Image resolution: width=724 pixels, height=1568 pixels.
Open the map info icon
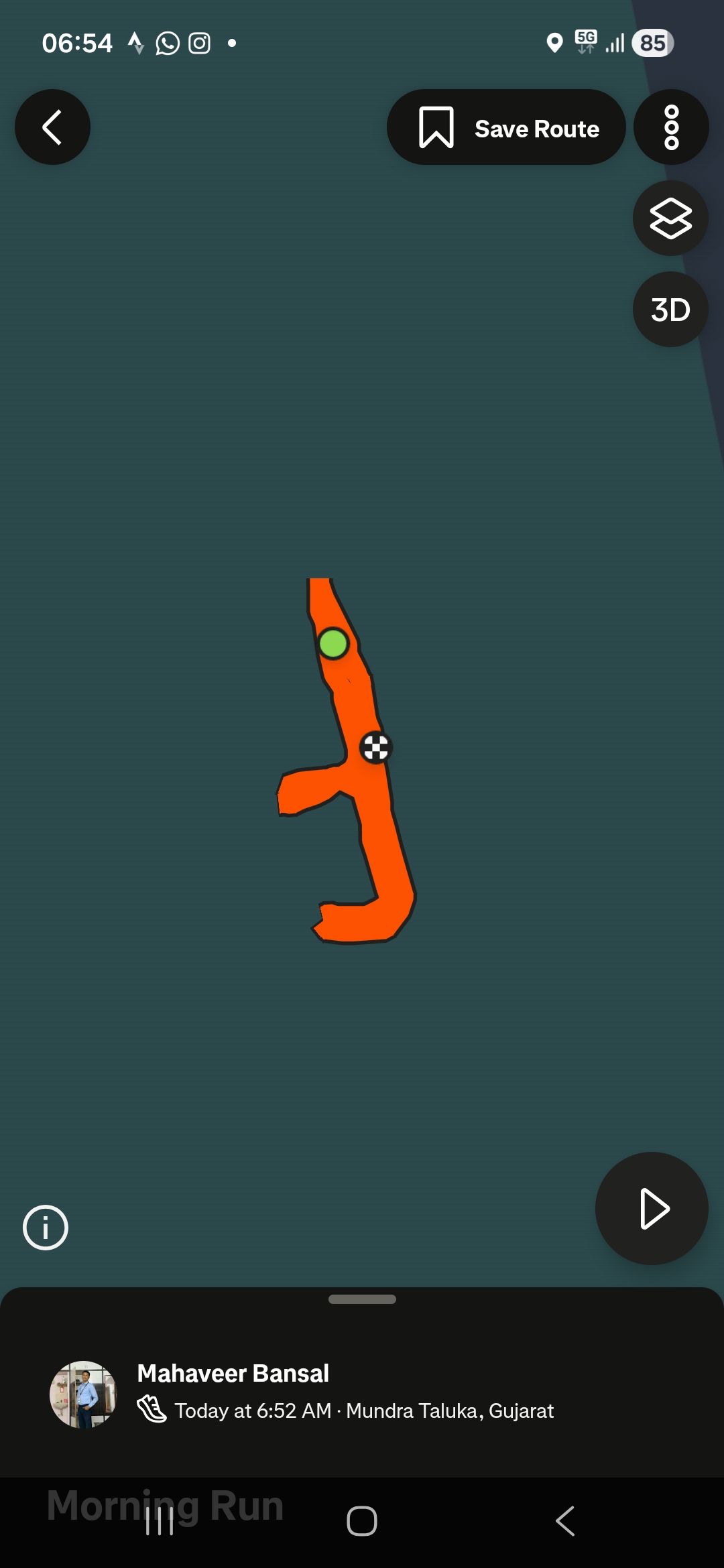(46, 1228)
